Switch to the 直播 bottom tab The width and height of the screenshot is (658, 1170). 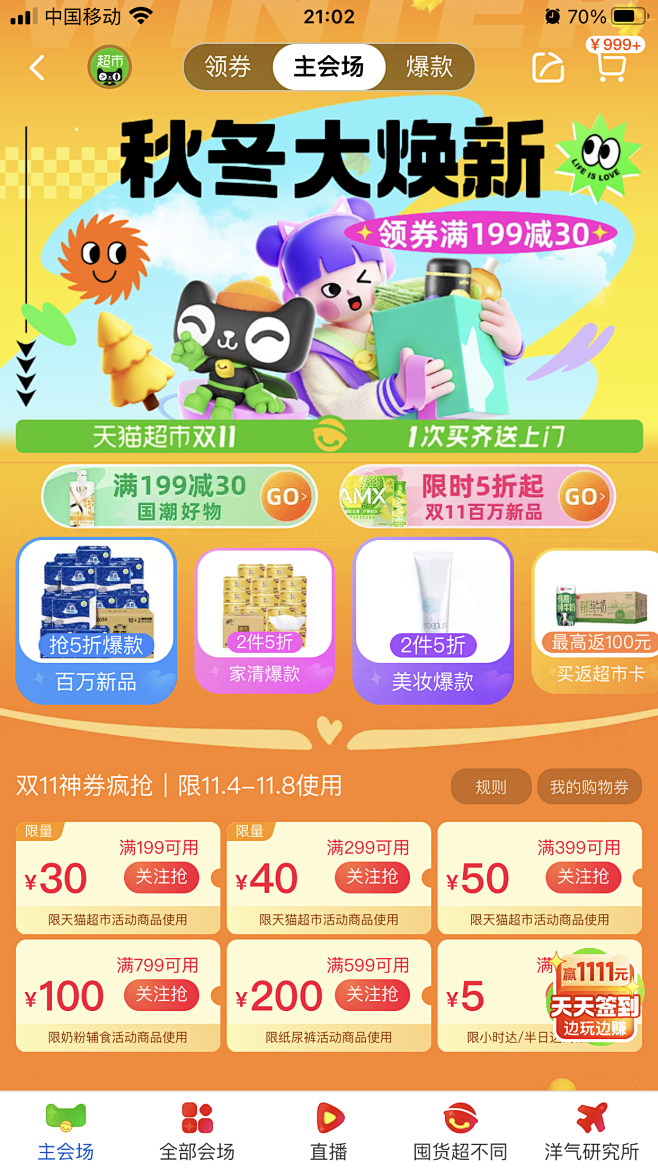(x=329, y=1130)
